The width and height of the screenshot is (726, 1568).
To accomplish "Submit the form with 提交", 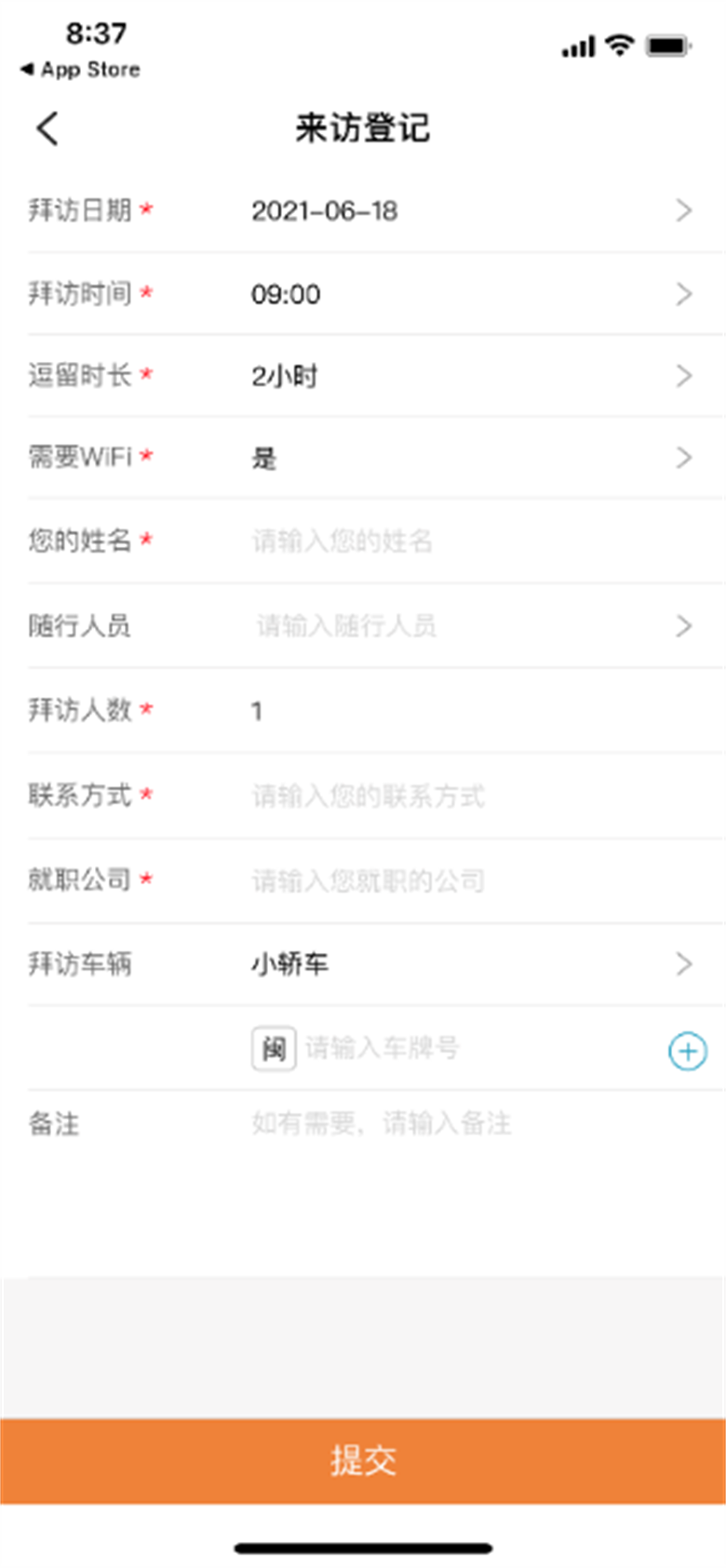I will pos(363,1461).
